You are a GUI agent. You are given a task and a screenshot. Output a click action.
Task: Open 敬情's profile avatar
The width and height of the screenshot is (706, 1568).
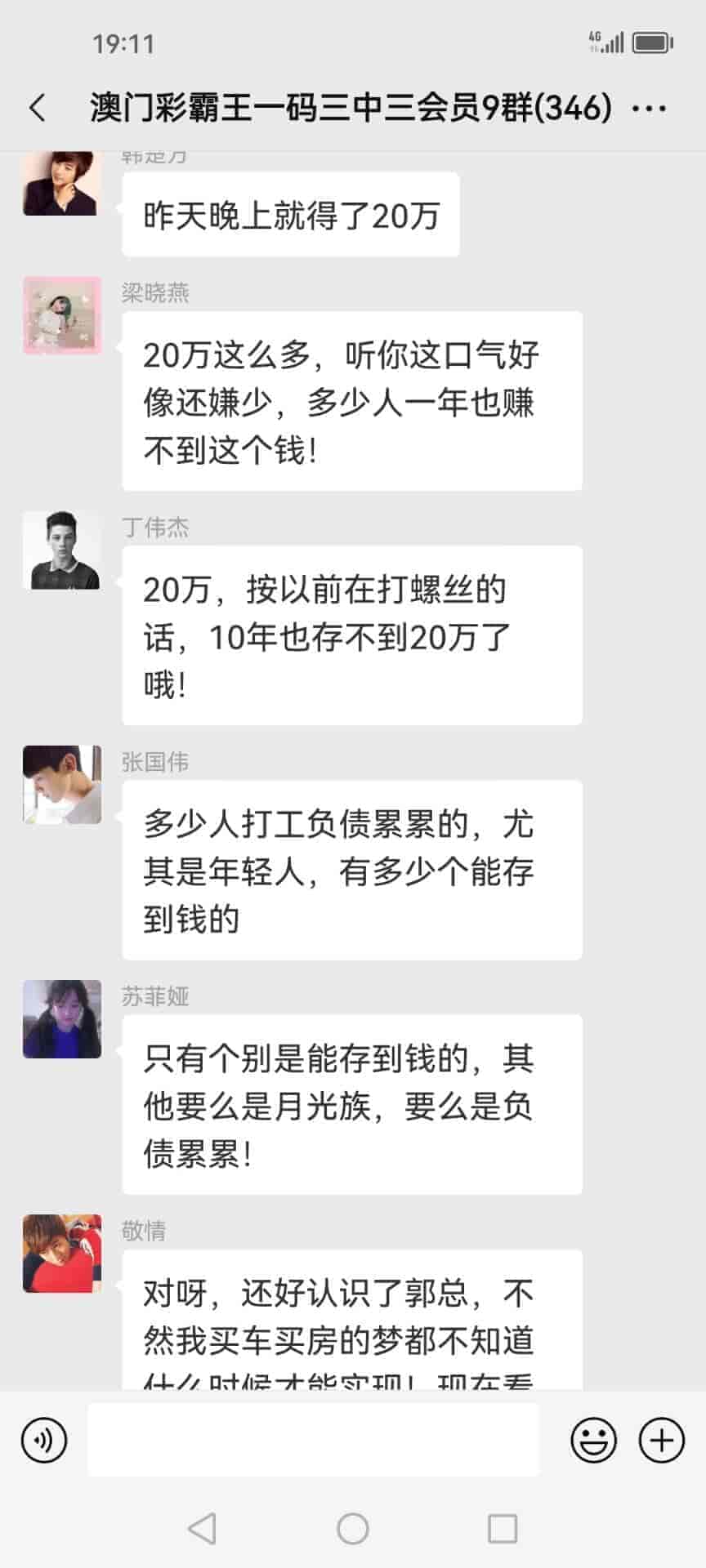[62, 1253]
